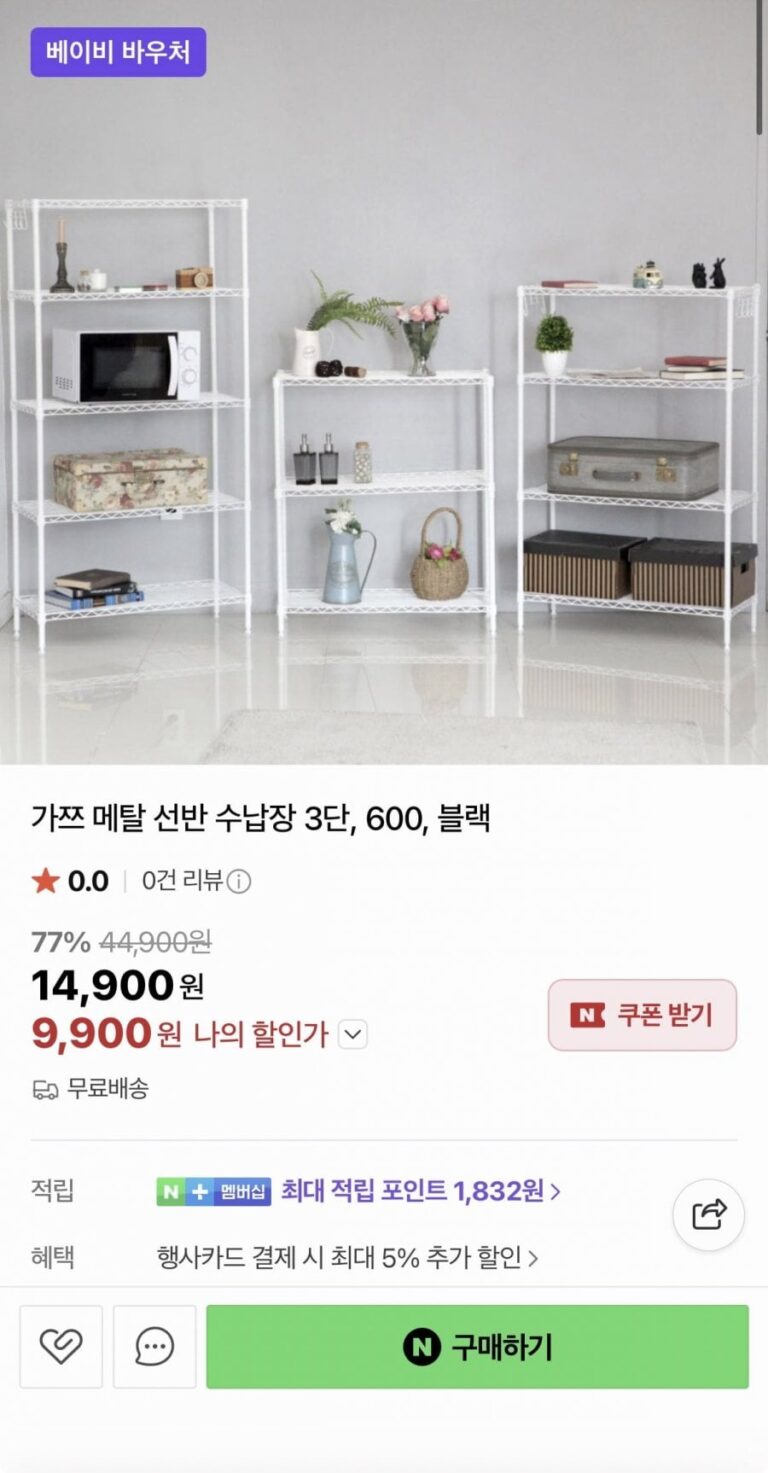Get the coupon with 쿠폰 받기

[642, 1015]
